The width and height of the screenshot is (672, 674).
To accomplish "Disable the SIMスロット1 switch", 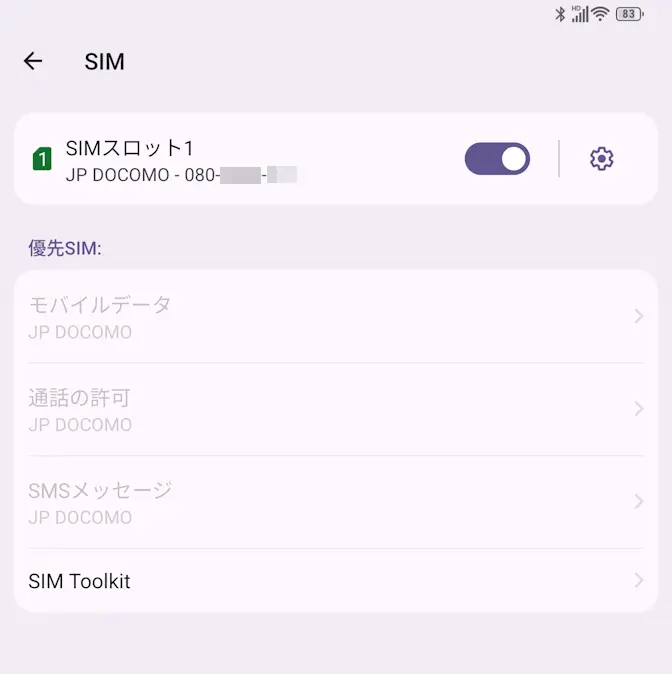I will pyautogui.click(x=497, y=158).
